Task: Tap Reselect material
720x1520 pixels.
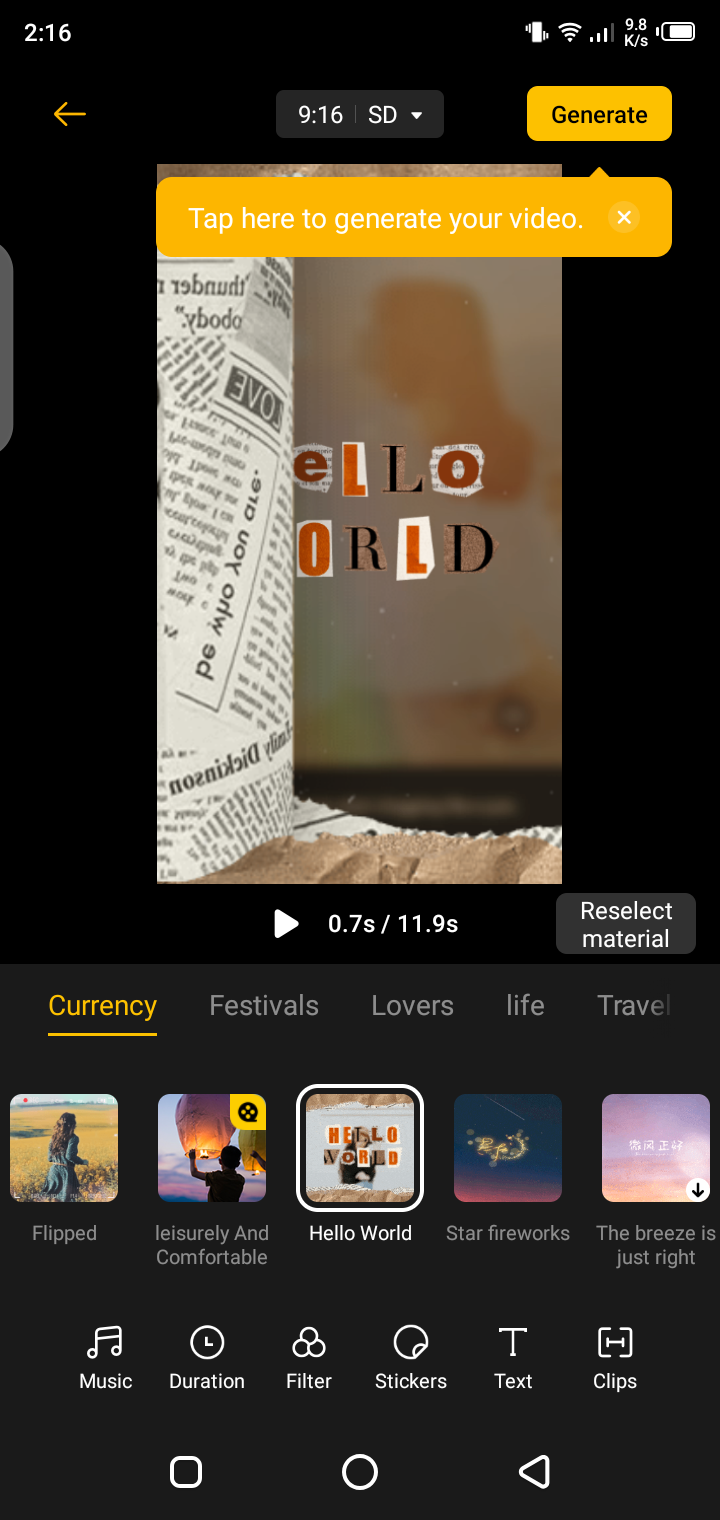Action: (x=625, y=924)
